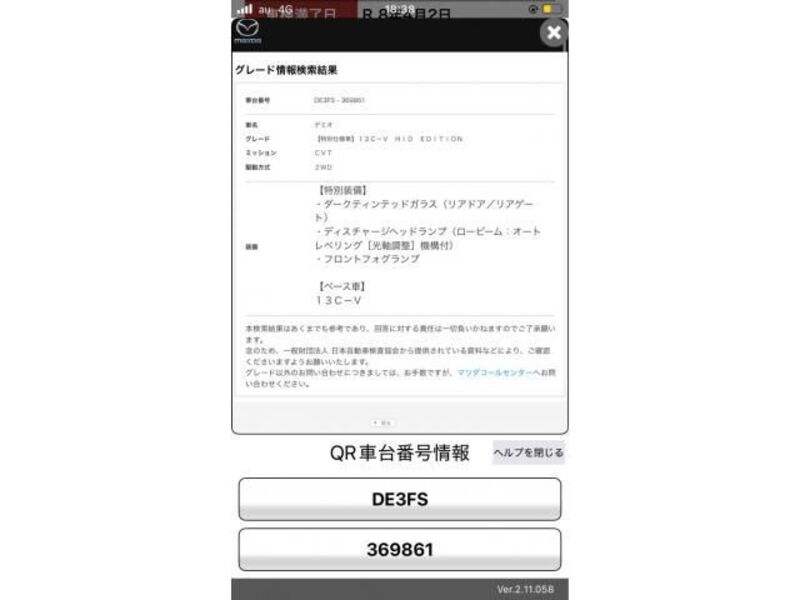The image size is (800, 600).
Task: Tap the ヘルプを閉じる button
Action: tap(528, 453)
